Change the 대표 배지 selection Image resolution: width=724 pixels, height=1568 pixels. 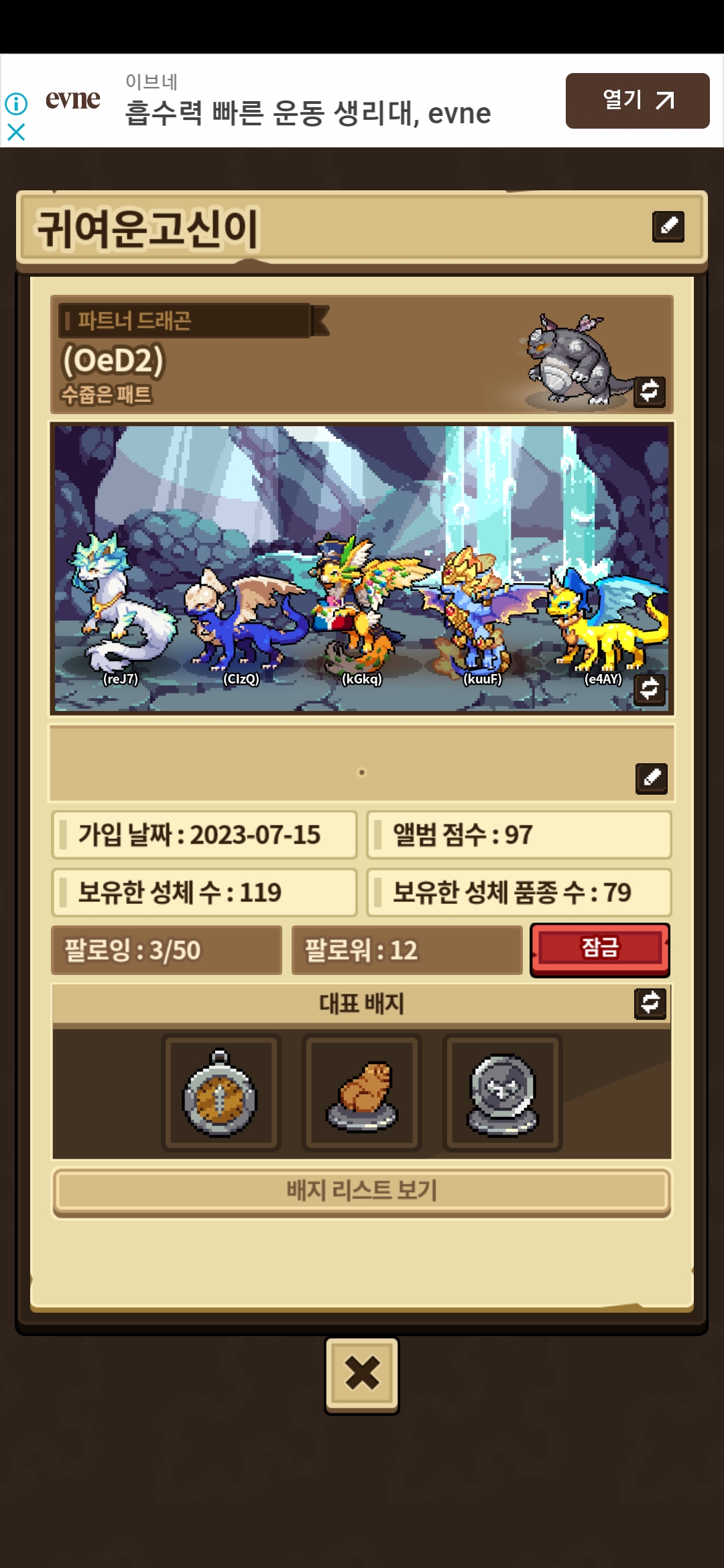click(x=650, y=1003)
